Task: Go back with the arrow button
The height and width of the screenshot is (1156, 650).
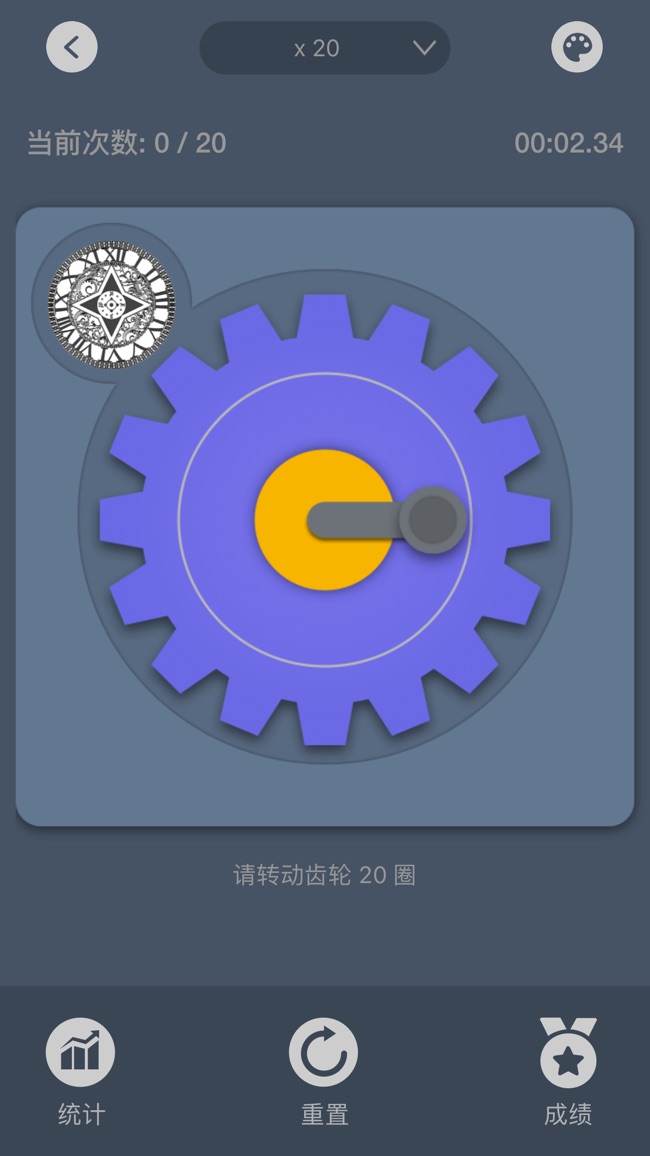Action: click(x=71, y=47)
